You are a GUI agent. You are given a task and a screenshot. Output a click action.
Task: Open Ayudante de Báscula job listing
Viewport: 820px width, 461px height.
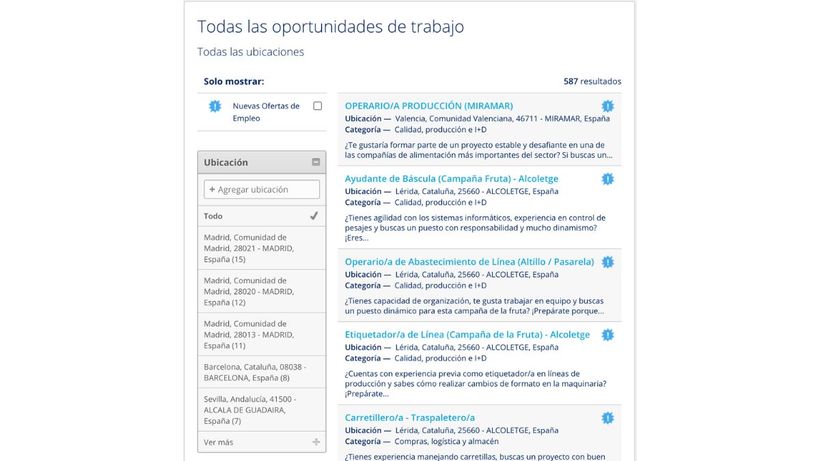tap(451, 179)
